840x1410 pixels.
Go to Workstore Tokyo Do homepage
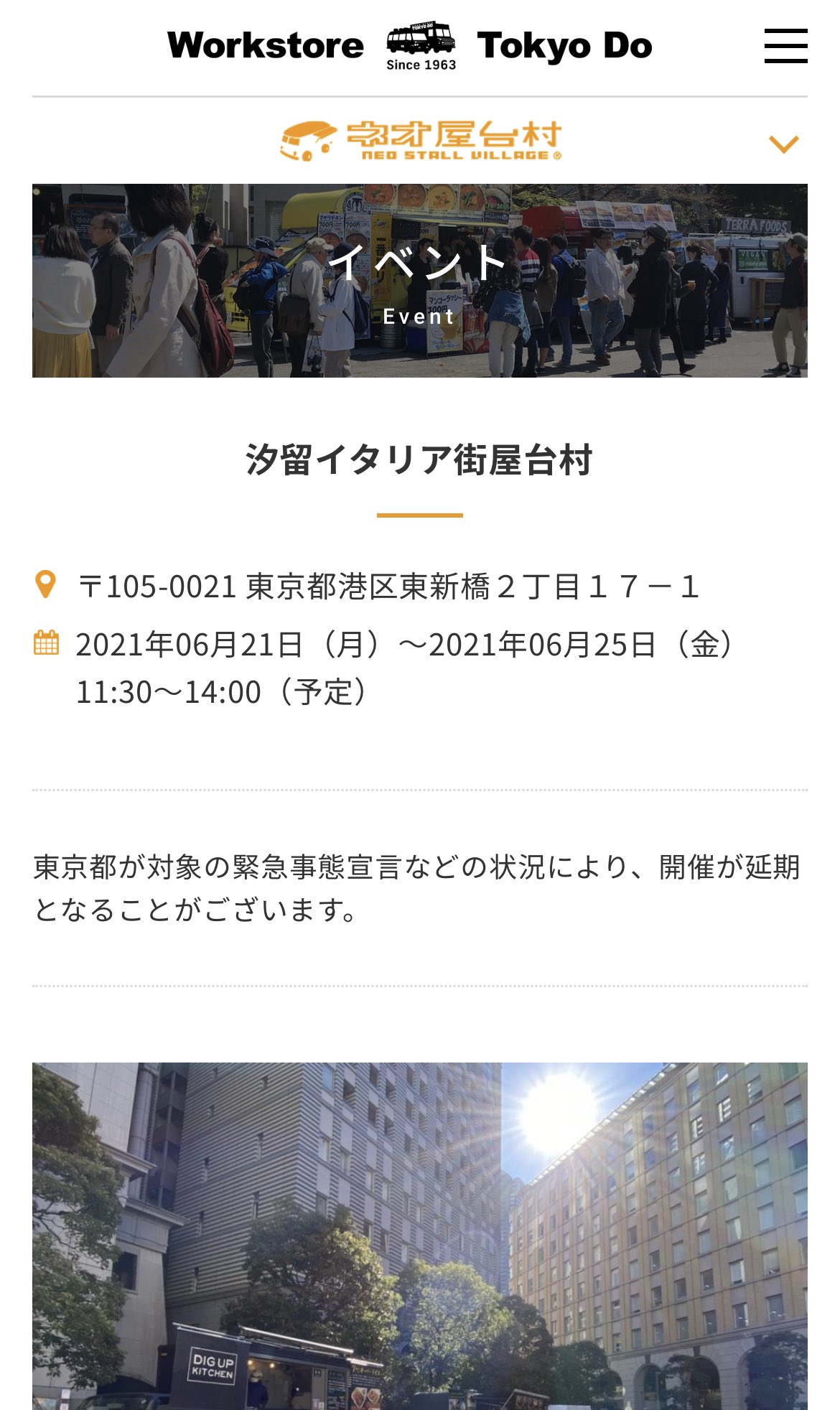410,47
